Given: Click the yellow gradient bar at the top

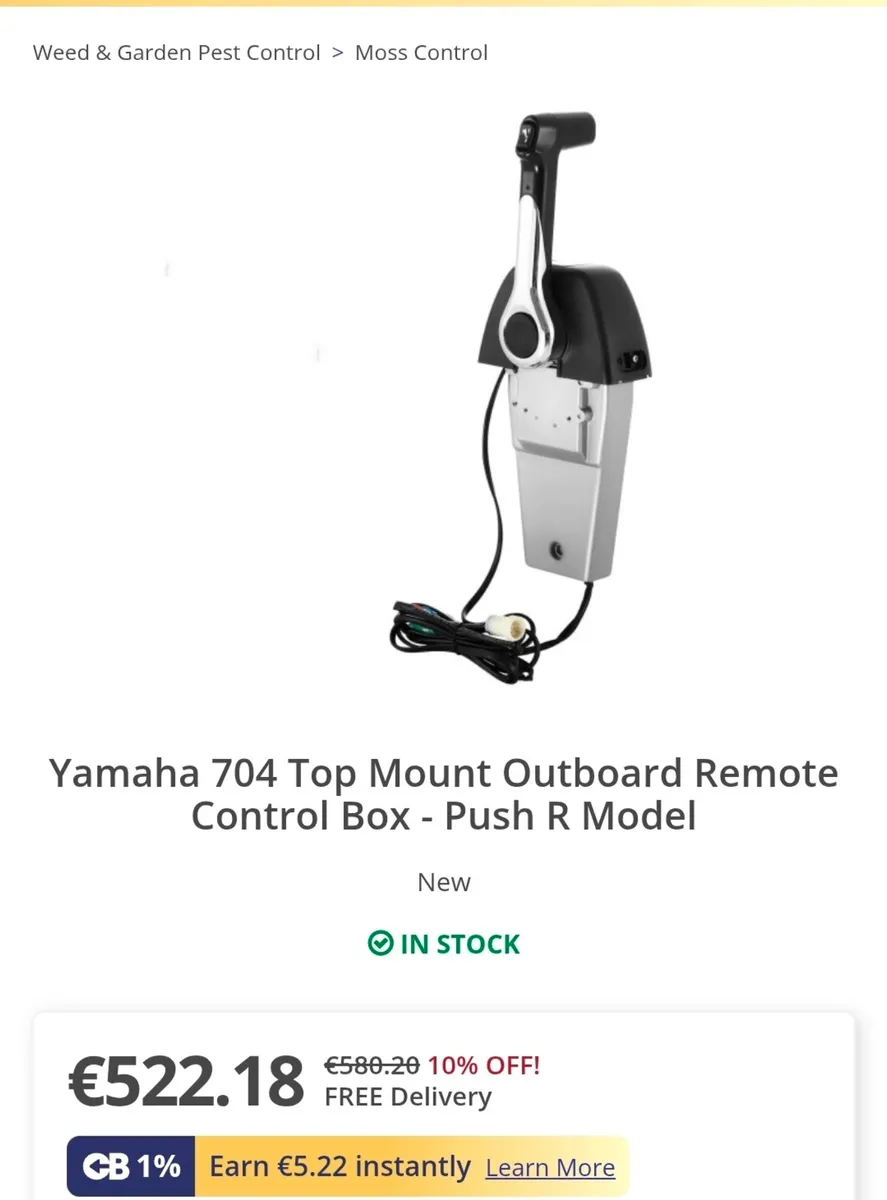Looking at the screenshot, I should click(443, 3).
